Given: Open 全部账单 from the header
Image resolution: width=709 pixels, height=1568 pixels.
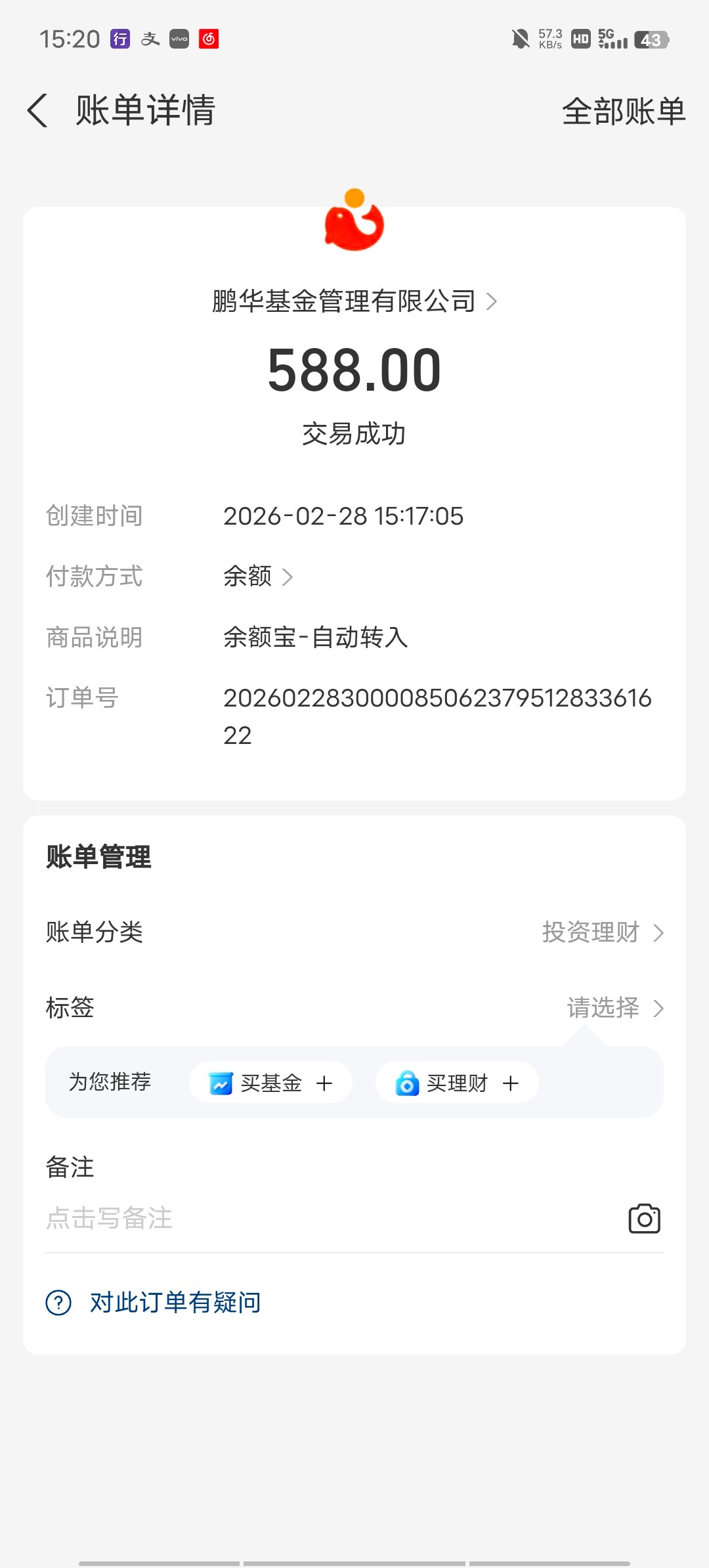Looking at the screenshot, I should coord(624,112).
